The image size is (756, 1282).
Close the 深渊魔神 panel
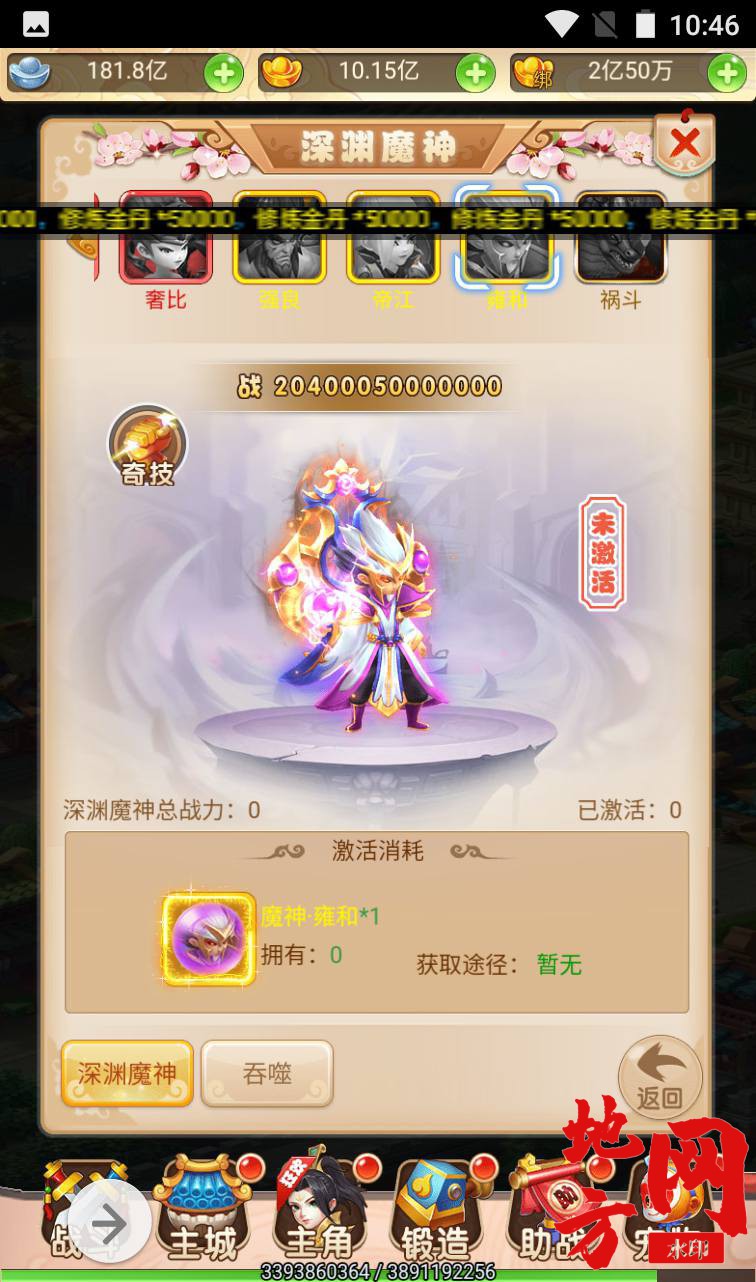pos(685,143)
